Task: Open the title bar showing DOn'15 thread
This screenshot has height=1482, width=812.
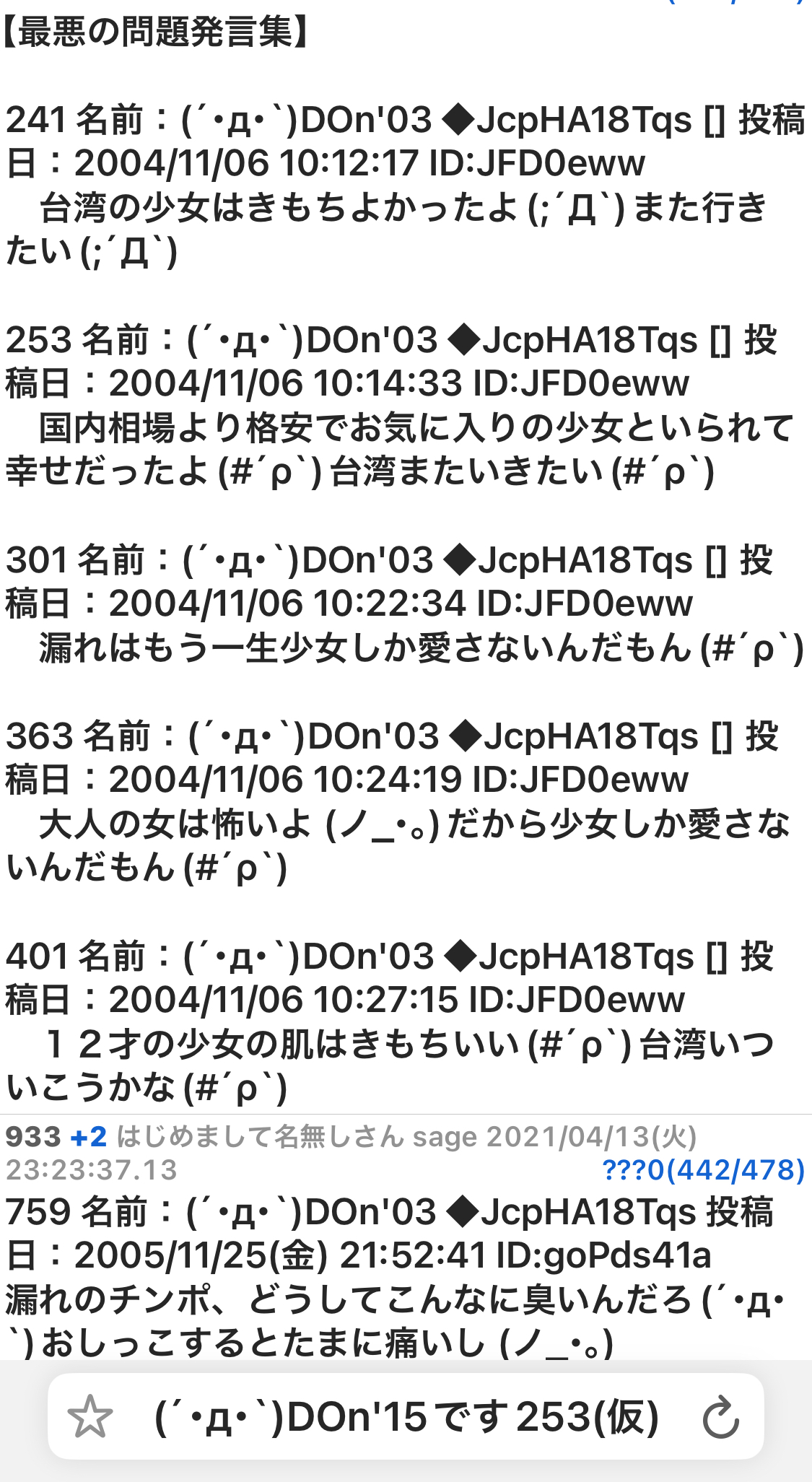Action: click(406, 1417)
